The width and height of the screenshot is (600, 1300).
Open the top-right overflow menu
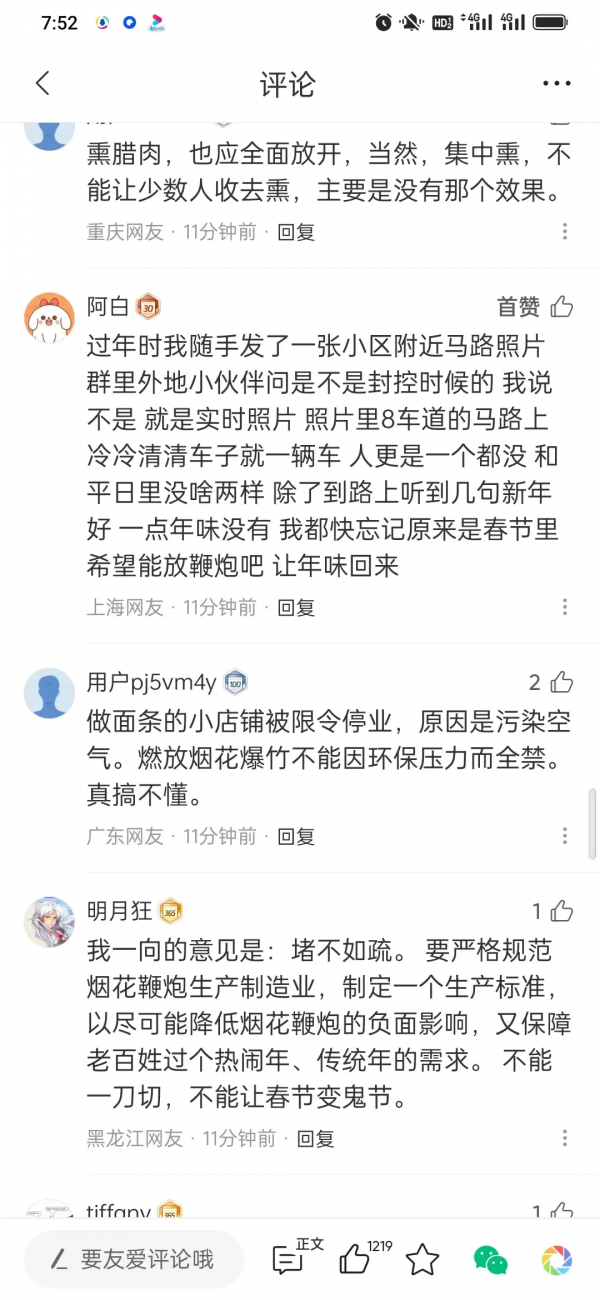(x=556, y=84)
